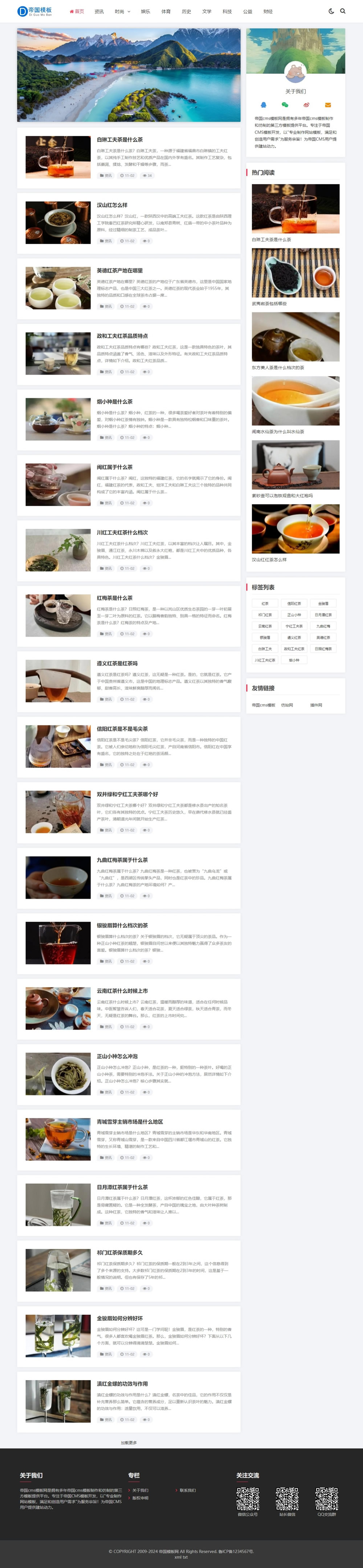Open the 联系我们 footer link

pyautogui.click(x=187, y=1490)
